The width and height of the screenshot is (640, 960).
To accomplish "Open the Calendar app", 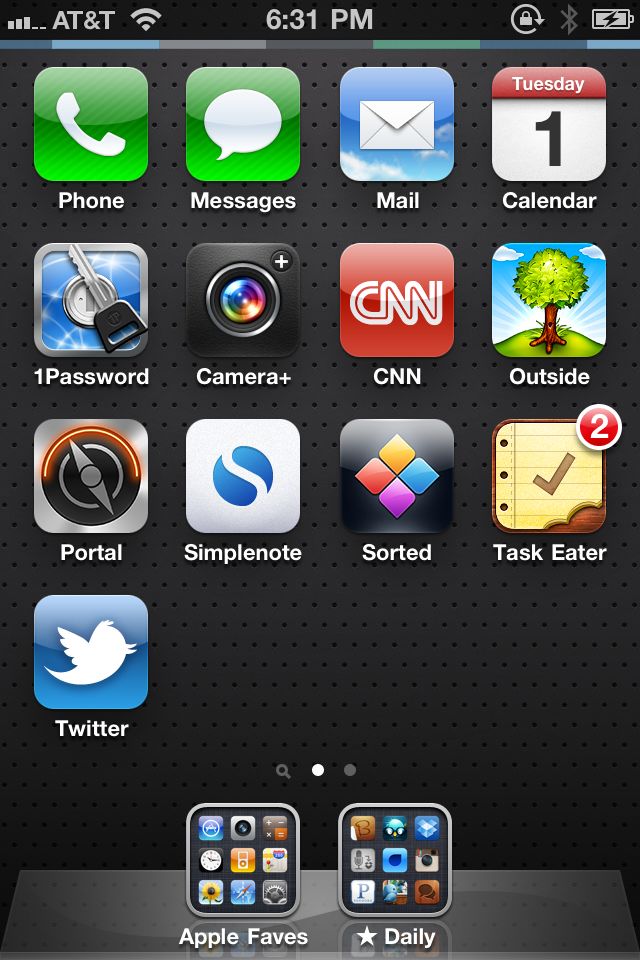I will [549, 124].
